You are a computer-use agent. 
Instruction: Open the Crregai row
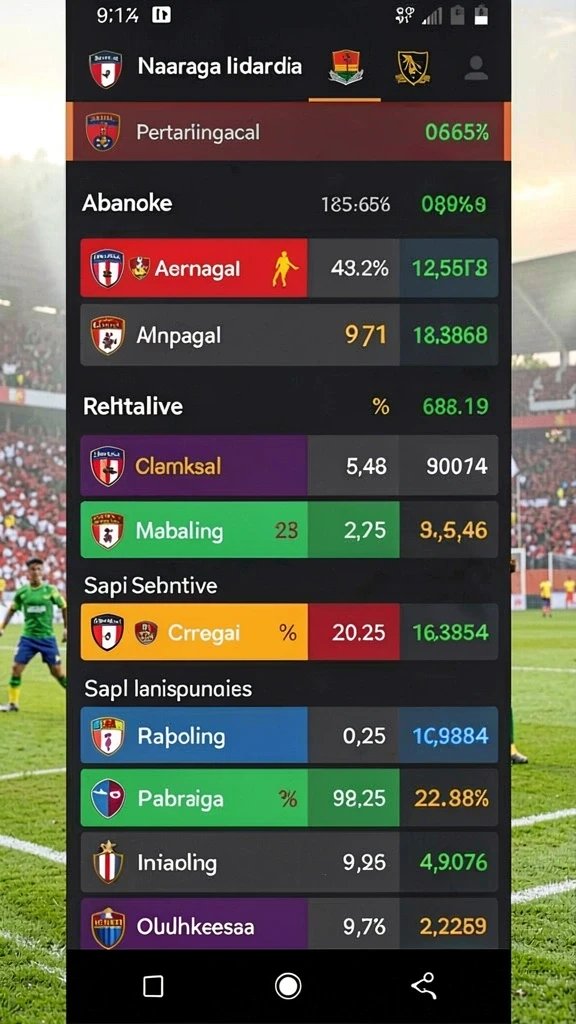[289, 632]
